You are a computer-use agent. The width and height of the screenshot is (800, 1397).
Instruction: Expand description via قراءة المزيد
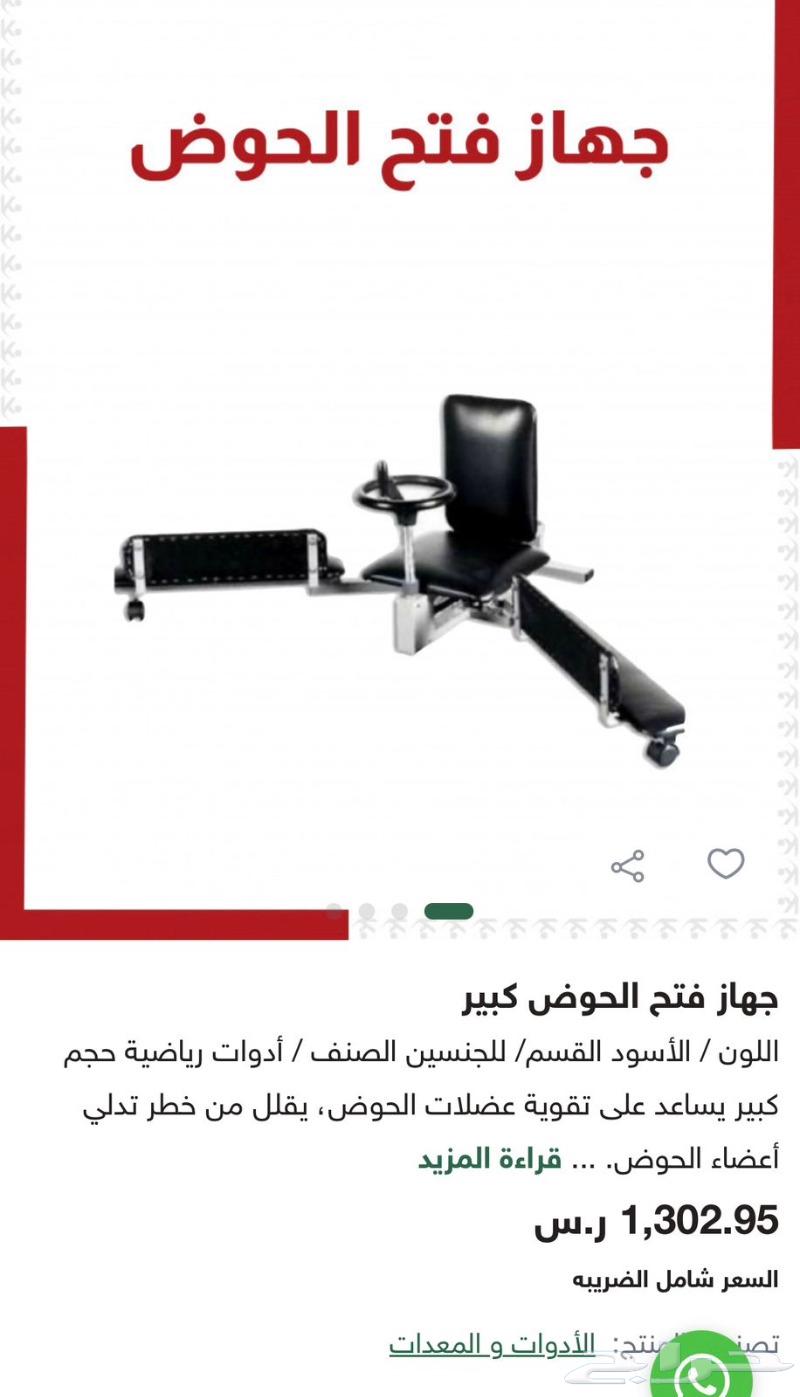pyautogui.click(x=489, y=1159)
